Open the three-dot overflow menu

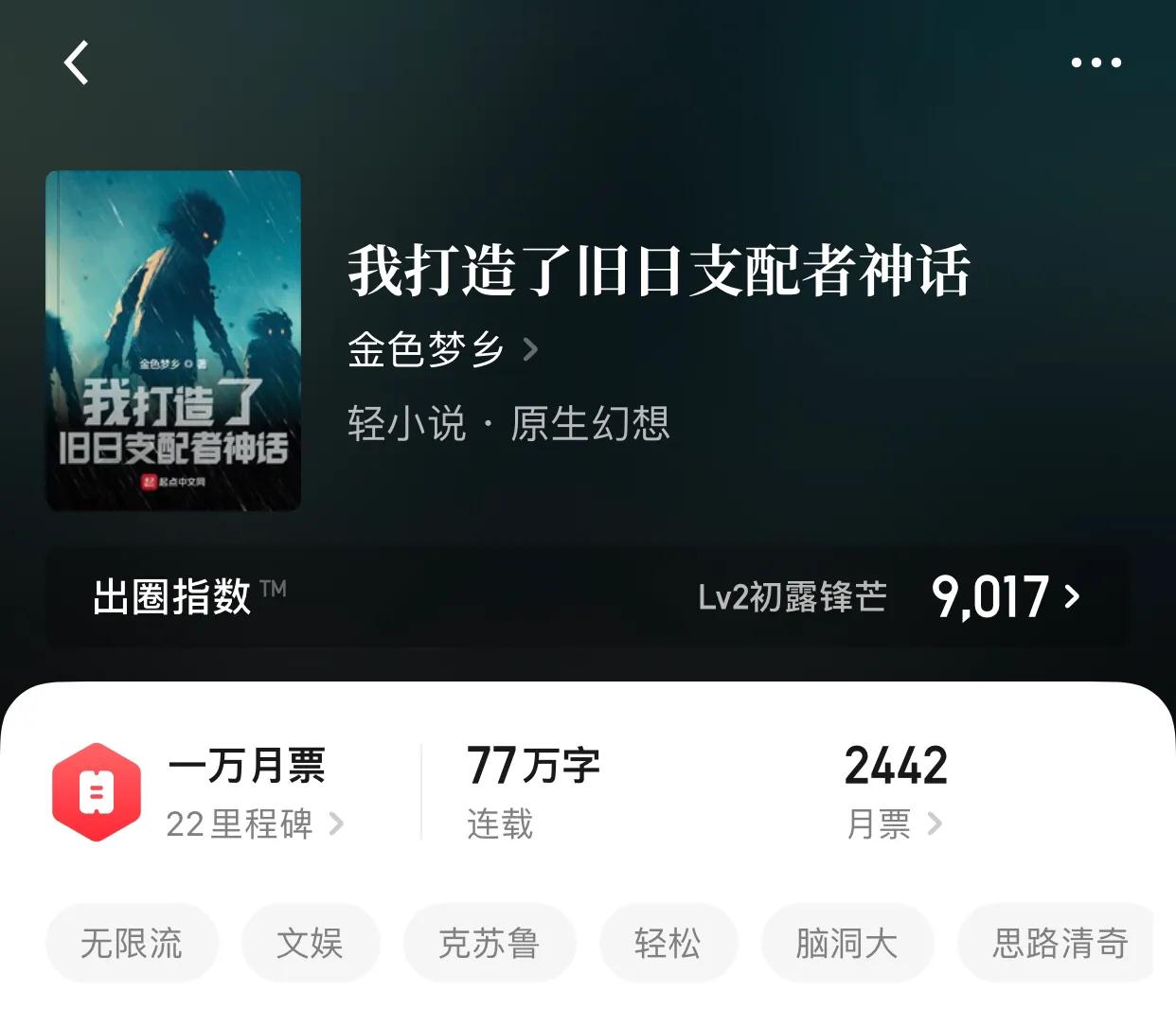[x=1096, y=62]
